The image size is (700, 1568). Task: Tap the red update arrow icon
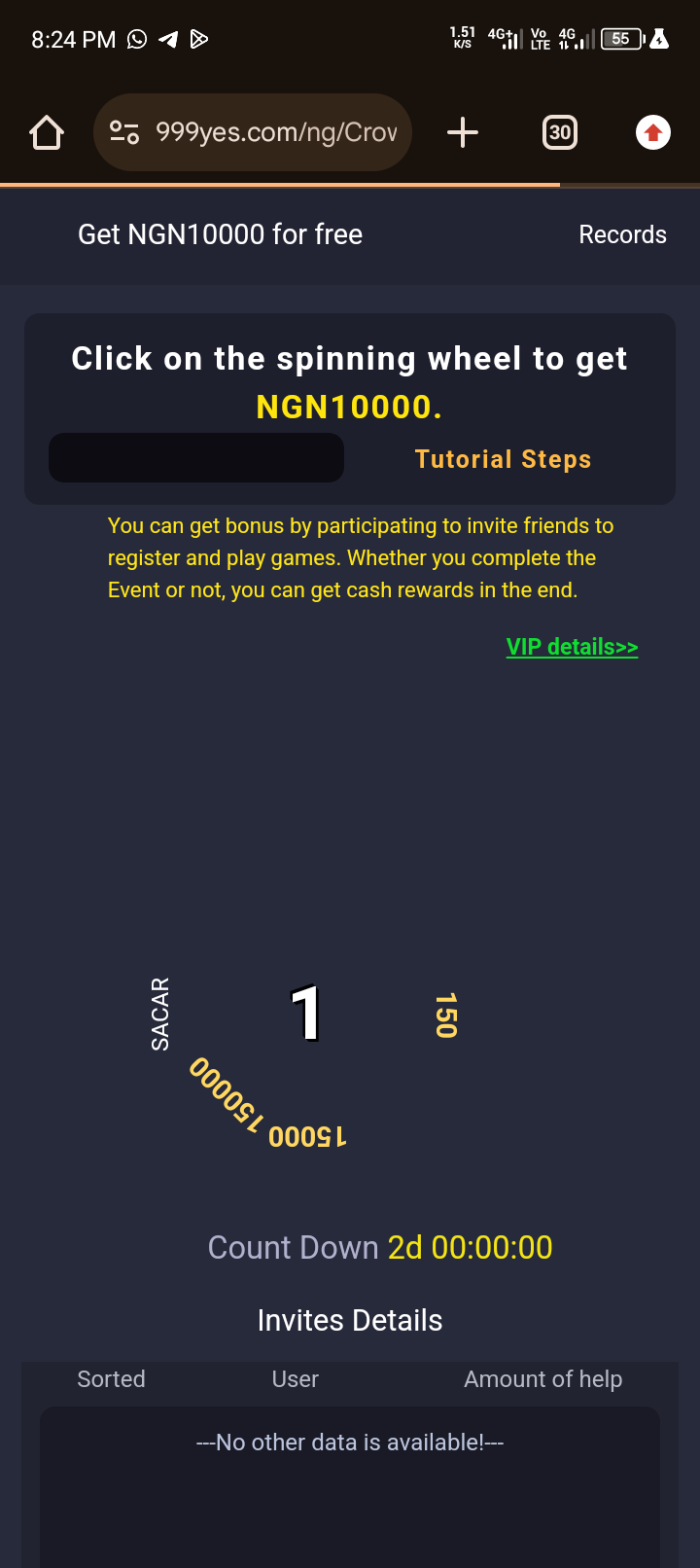coord(653,132)
